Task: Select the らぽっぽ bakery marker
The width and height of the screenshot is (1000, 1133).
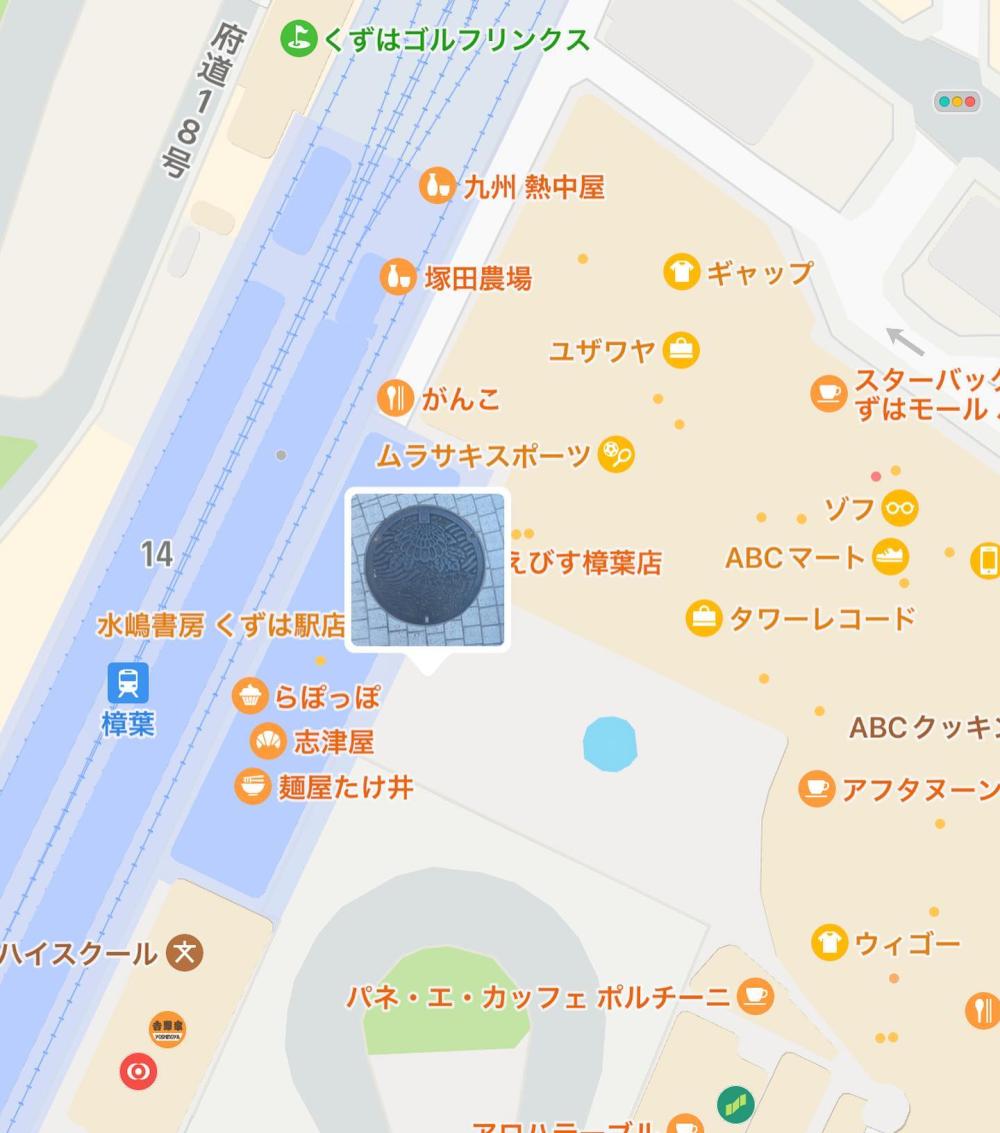Action: [x=250, y=695]
